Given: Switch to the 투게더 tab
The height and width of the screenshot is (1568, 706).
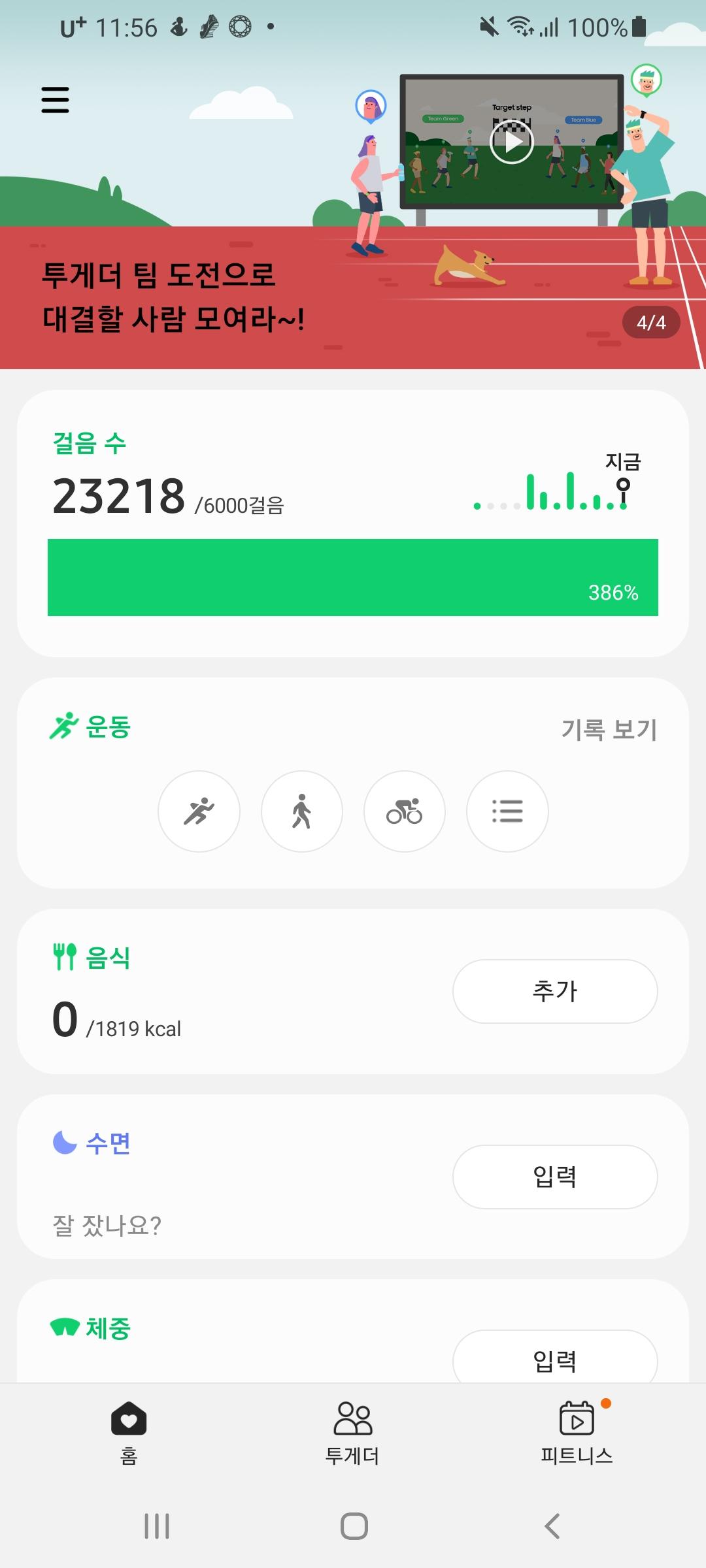Looking at the screenshot, I should click(x=352, y=1432).
